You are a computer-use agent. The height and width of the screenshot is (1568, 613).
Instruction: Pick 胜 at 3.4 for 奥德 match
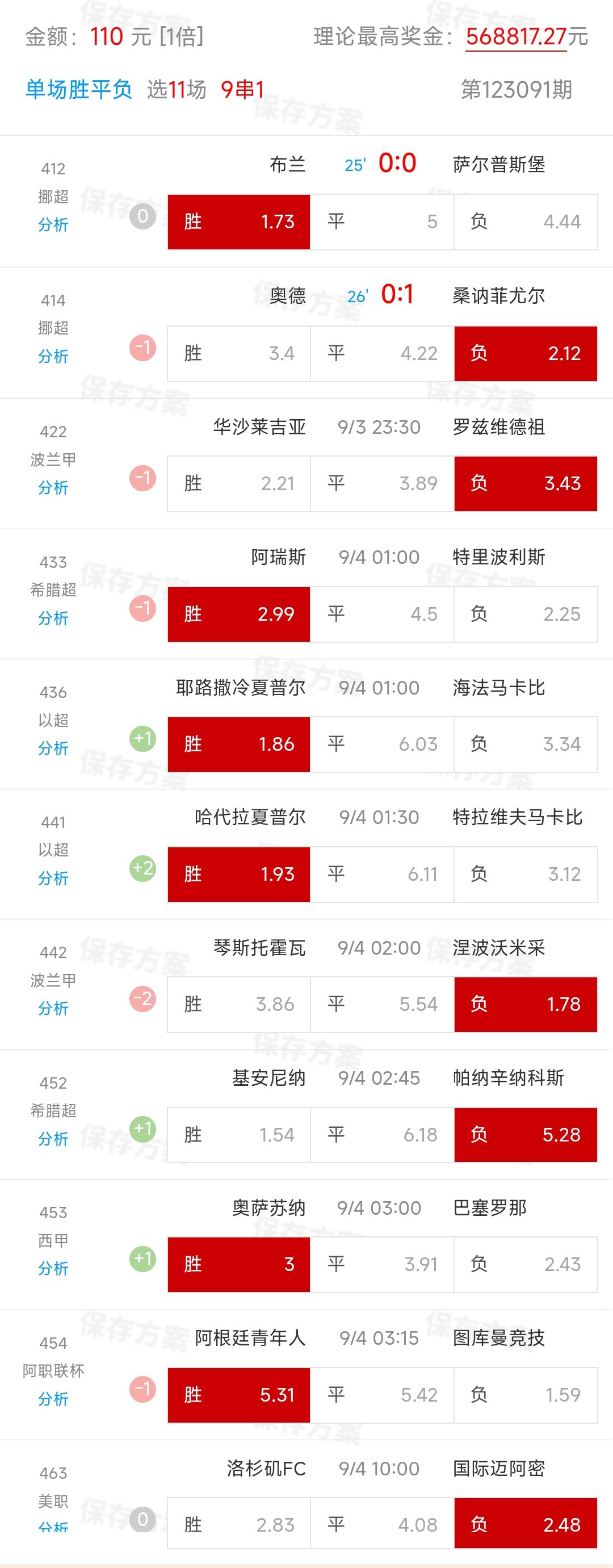click(239, 354)
